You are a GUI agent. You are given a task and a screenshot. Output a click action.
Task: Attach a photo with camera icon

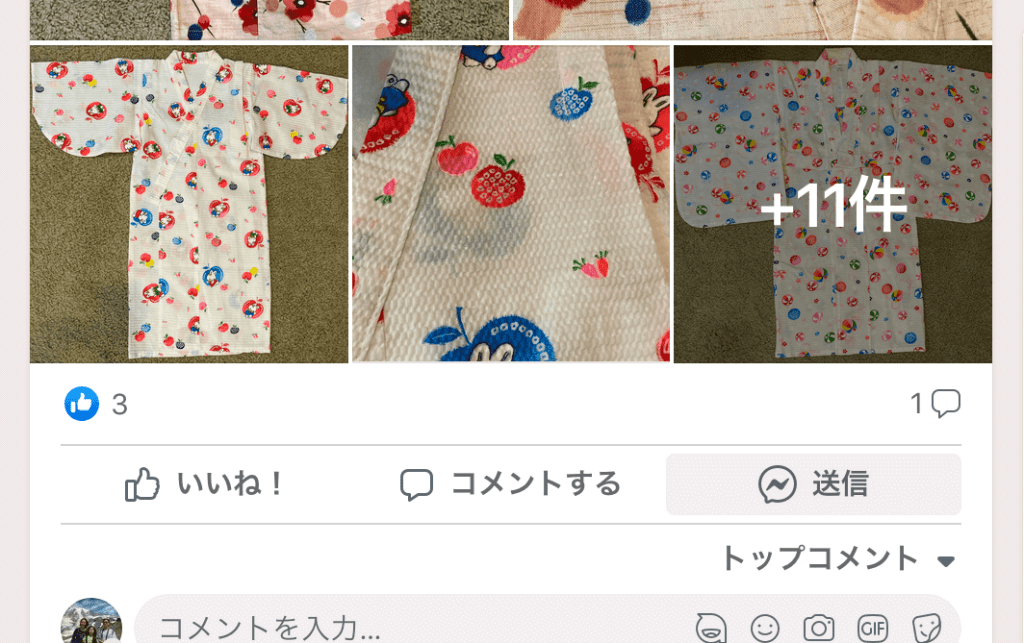819,628
